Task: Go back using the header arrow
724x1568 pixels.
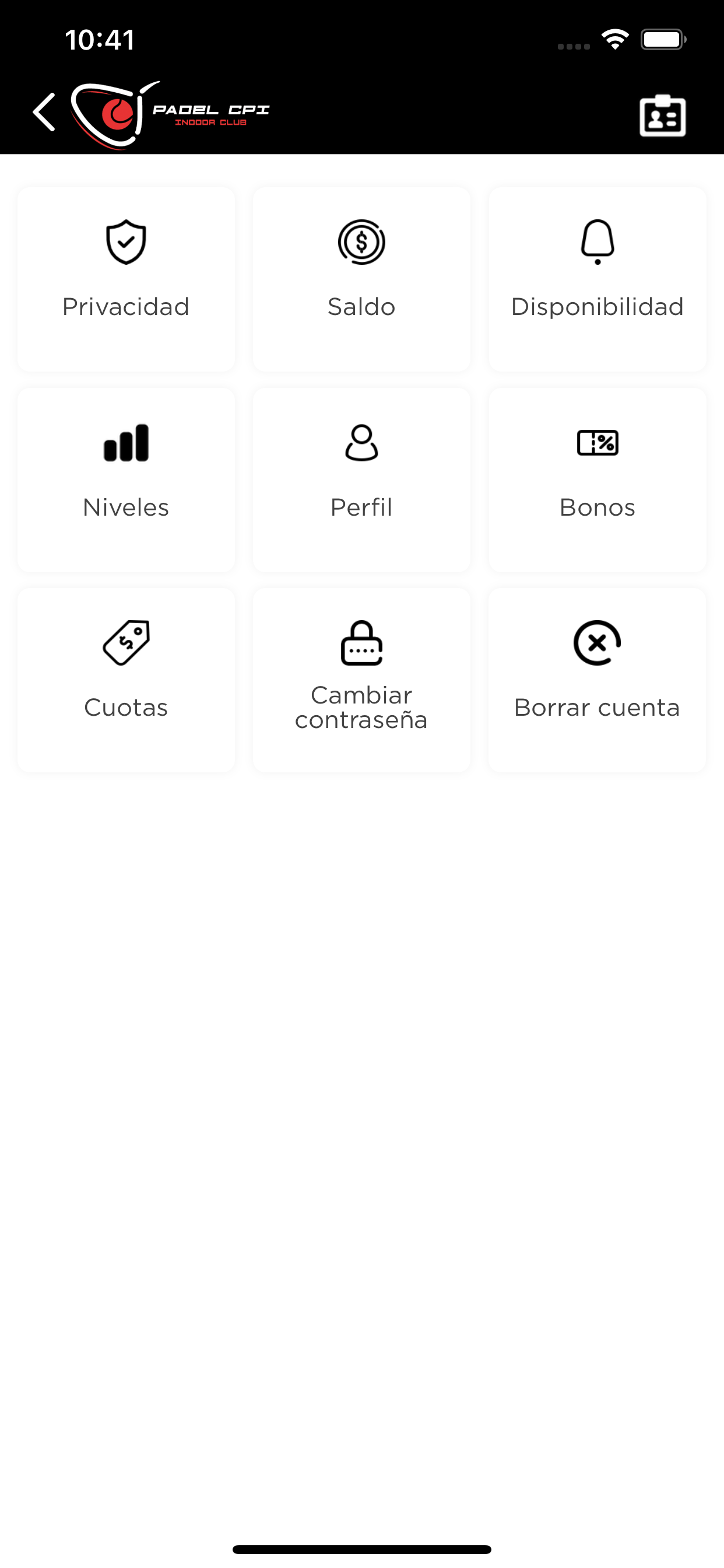Action: 44,113
